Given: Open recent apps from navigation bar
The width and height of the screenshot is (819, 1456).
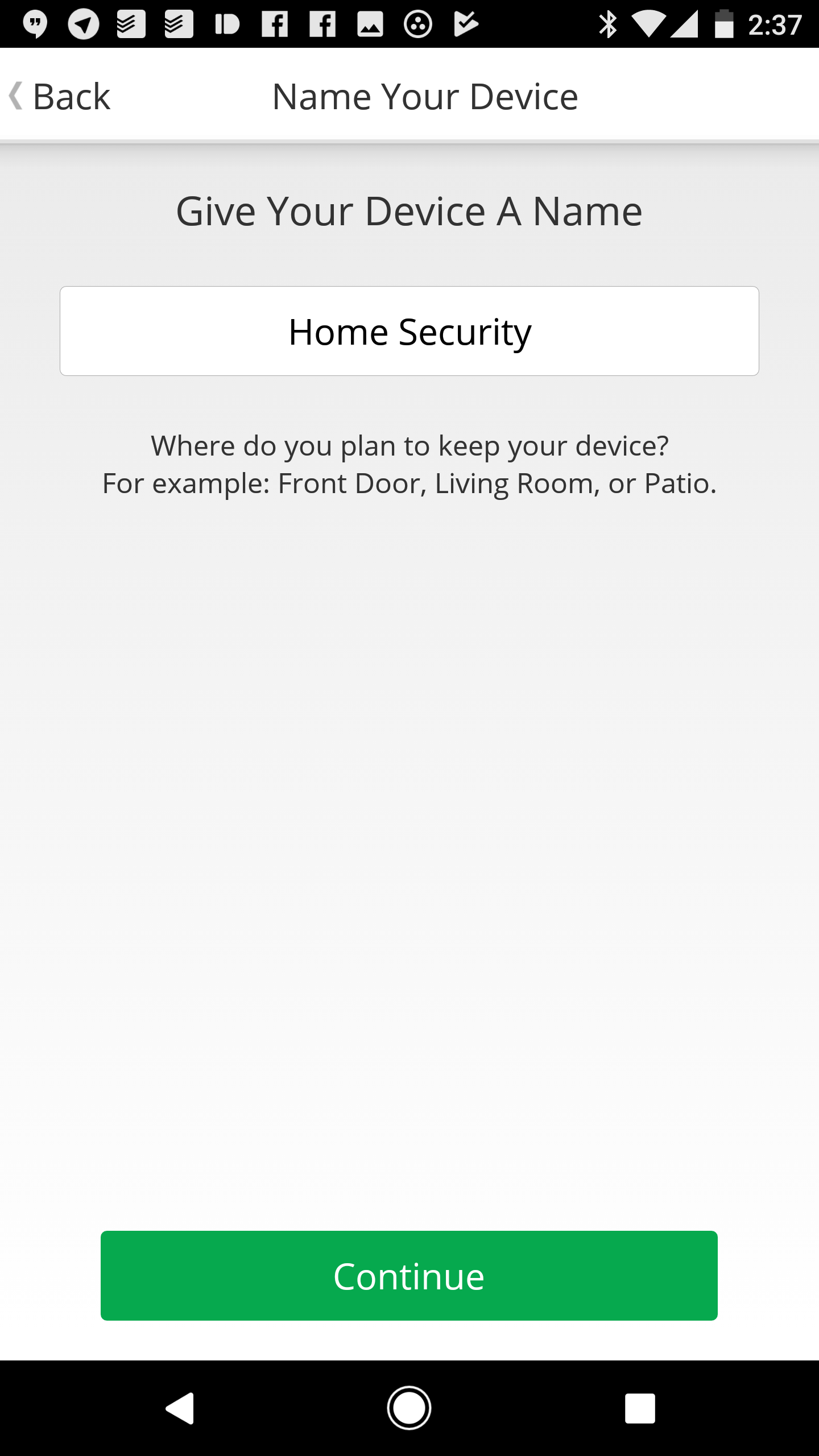Looking at the screenshot, I should (x=640, y=1408).
